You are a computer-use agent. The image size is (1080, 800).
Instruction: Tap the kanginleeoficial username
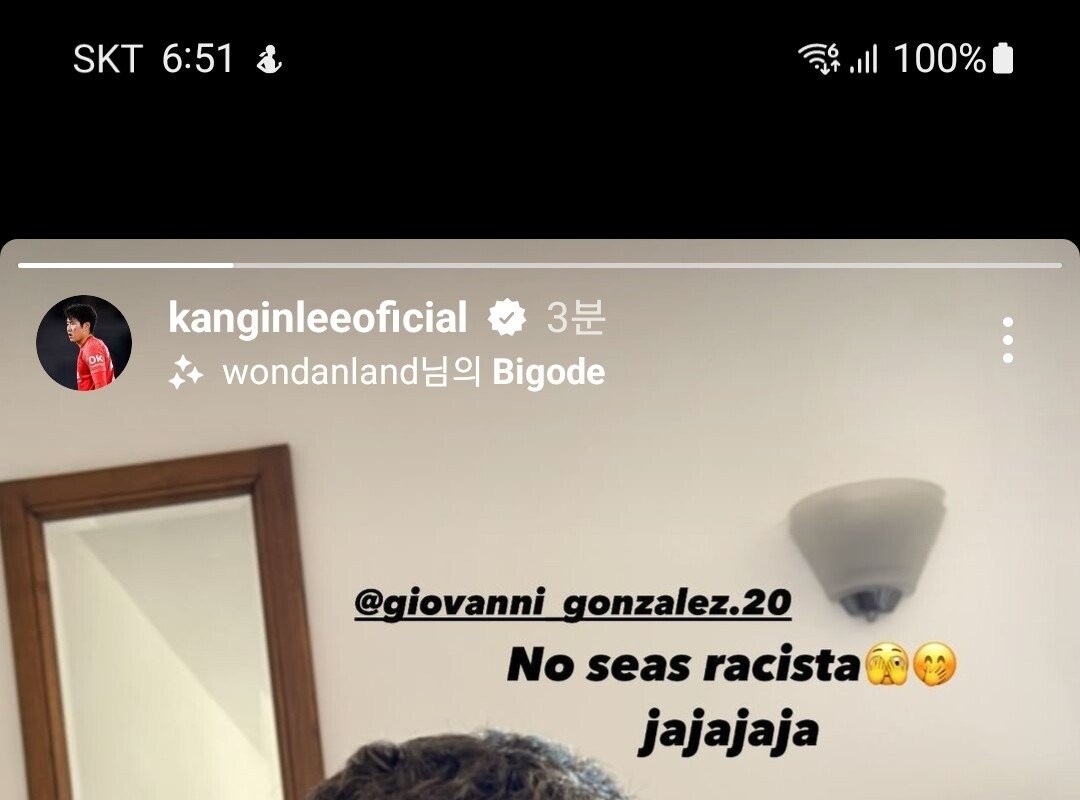click(x=317, y=318)
